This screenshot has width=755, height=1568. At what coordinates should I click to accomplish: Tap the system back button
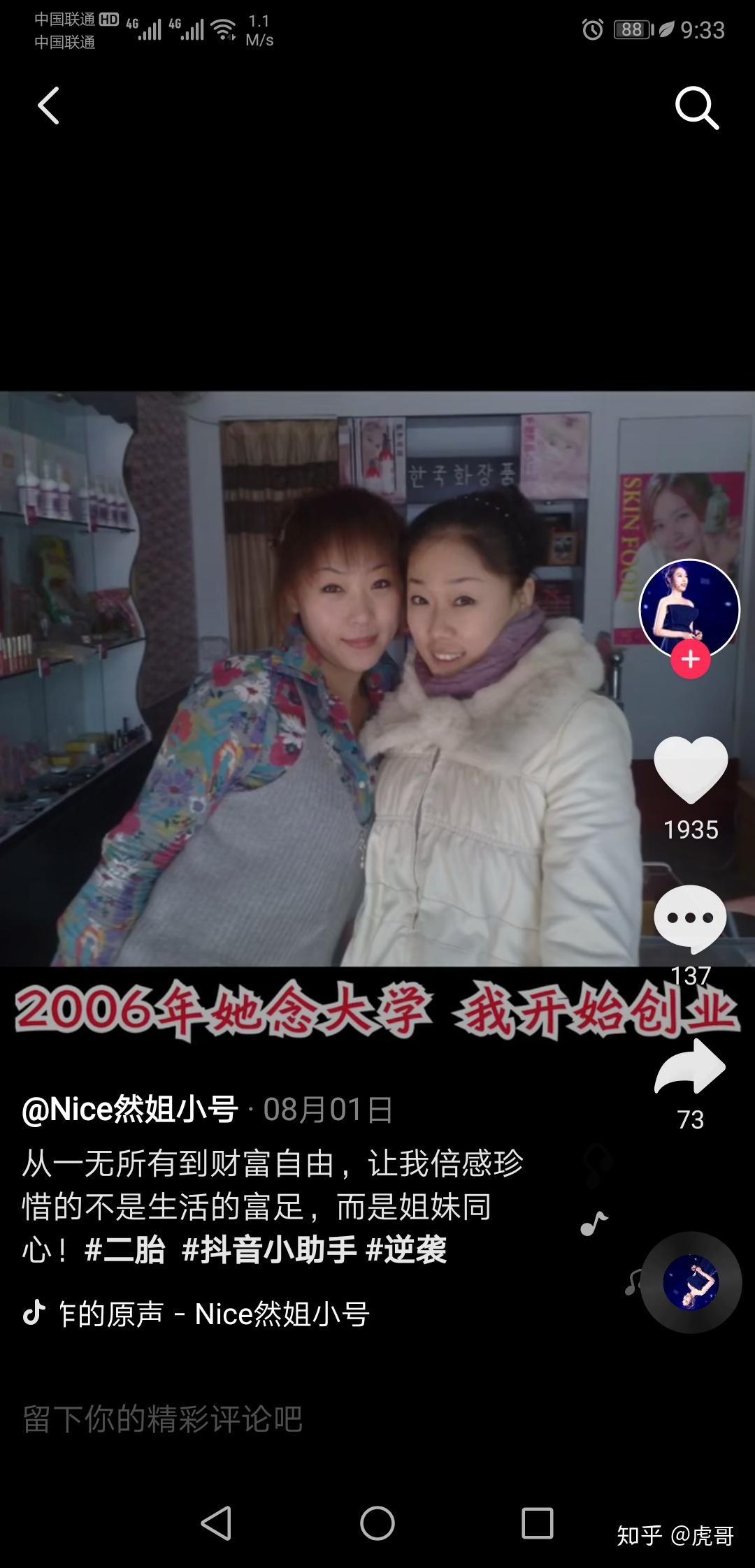pyautogui.click(x=216, y=1523)
